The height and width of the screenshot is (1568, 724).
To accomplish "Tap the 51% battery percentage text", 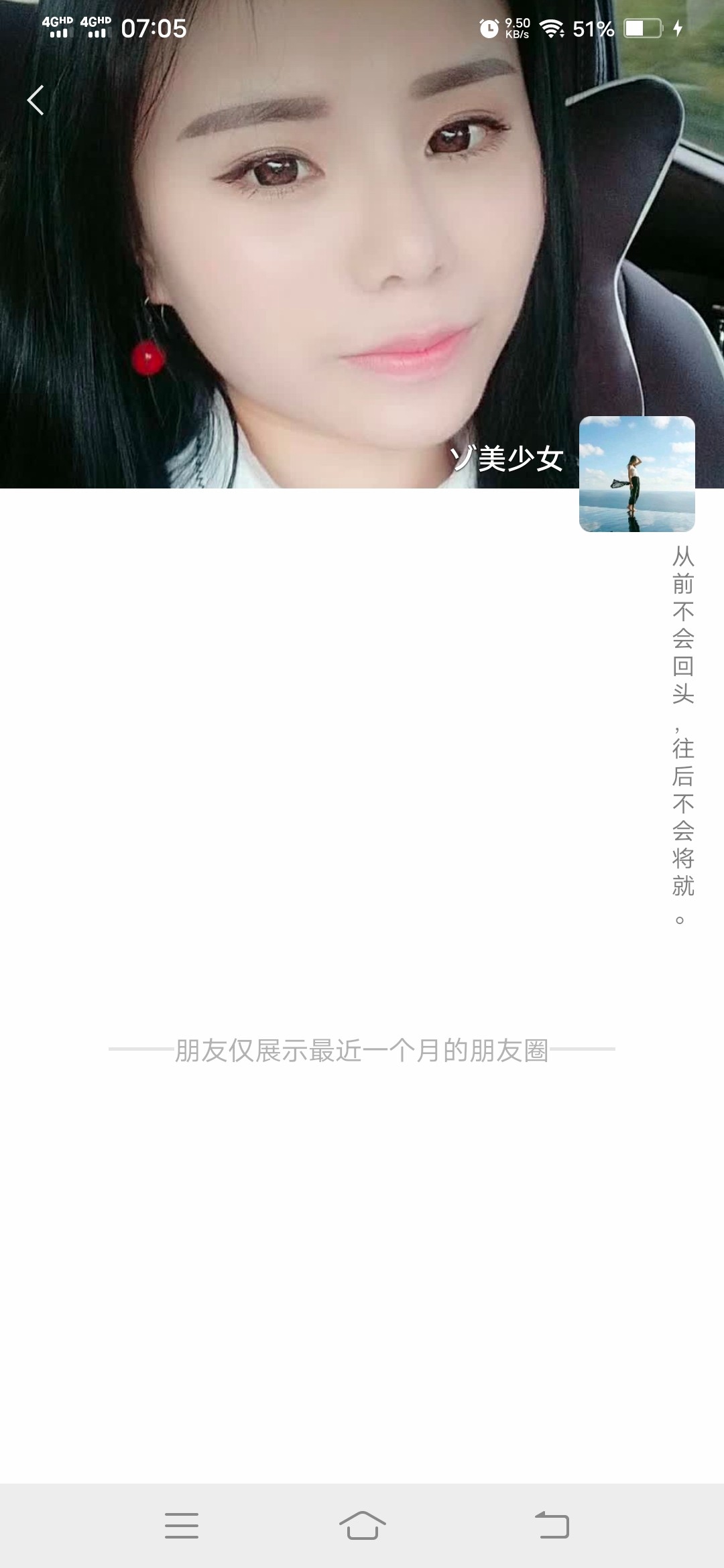I will tap(593, 28).
